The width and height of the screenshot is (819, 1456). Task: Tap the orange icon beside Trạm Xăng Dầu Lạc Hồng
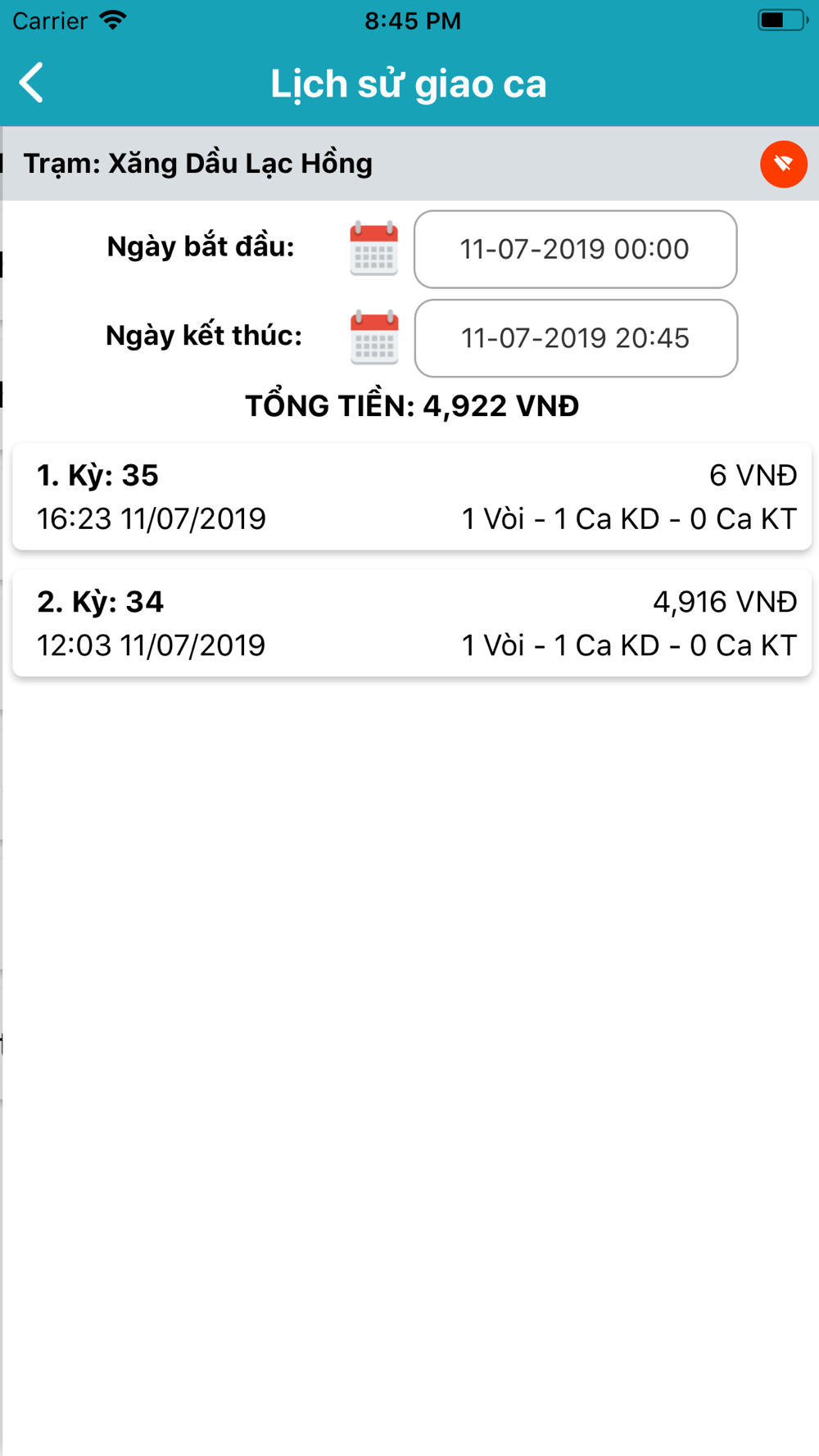point(783,164)
